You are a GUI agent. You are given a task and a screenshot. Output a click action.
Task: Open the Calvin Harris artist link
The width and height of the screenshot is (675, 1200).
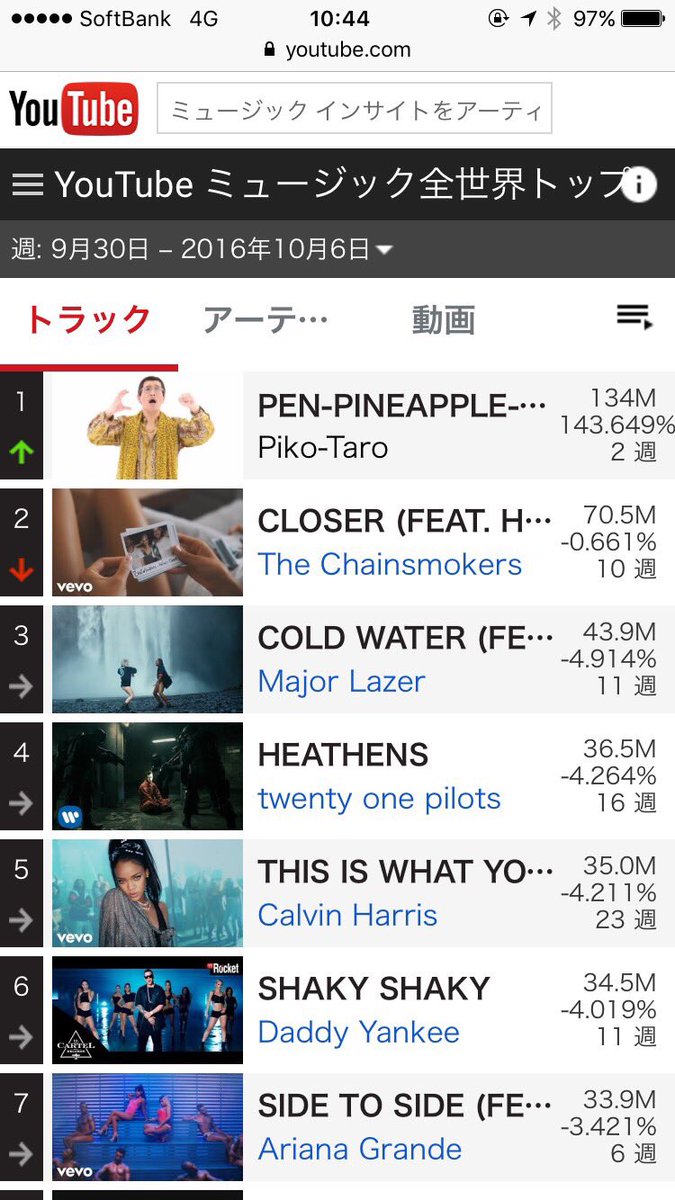click(x=348, y=915)
